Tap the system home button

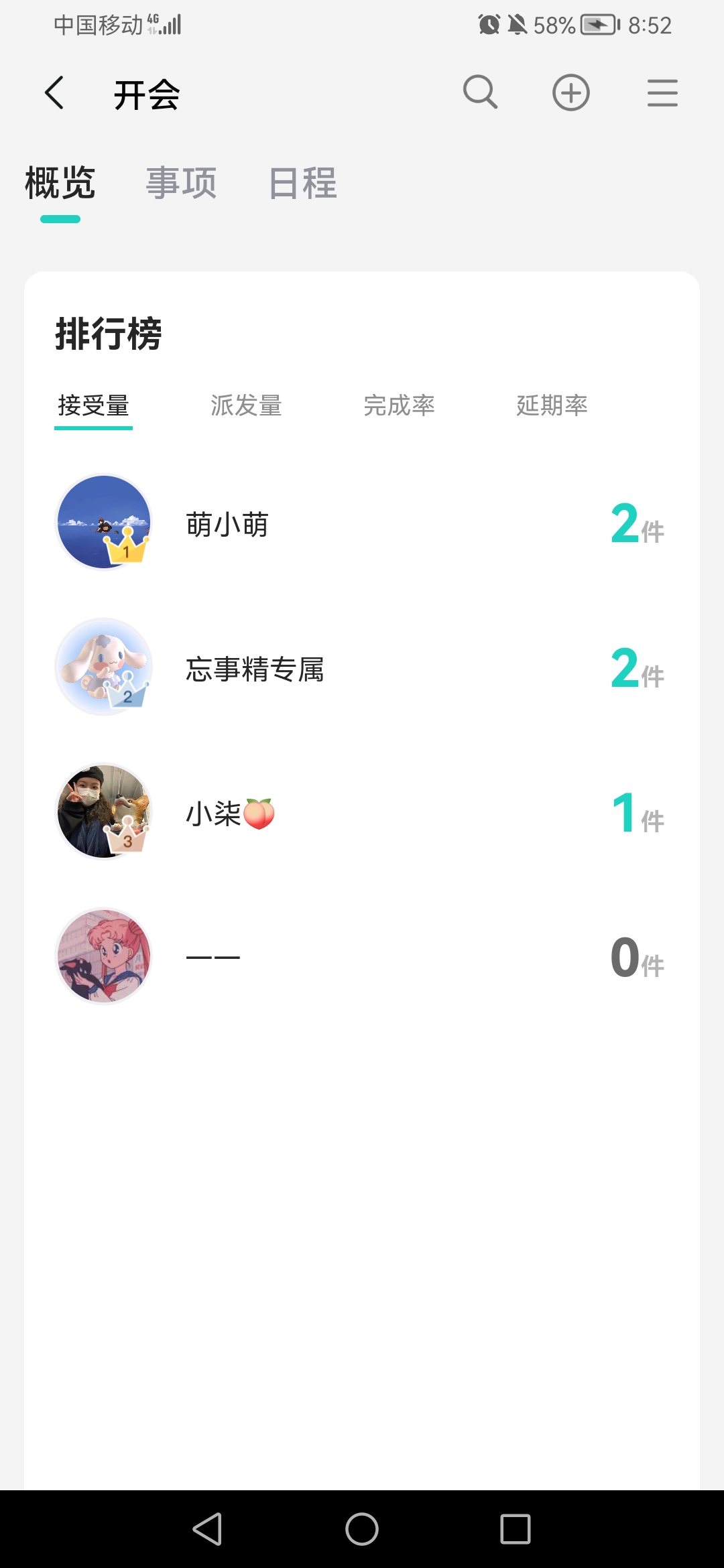click(362, 1529)
